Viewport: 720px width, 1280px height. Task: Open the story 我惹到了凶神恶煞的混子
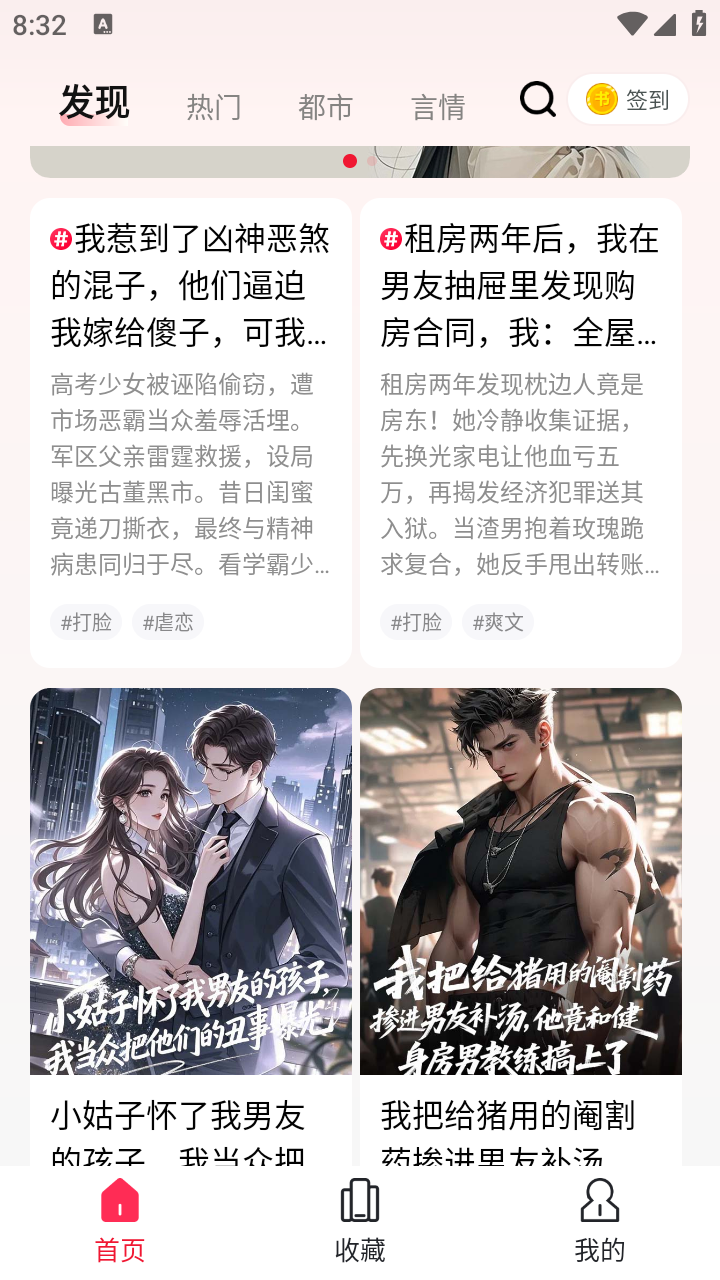coord(190,285)
